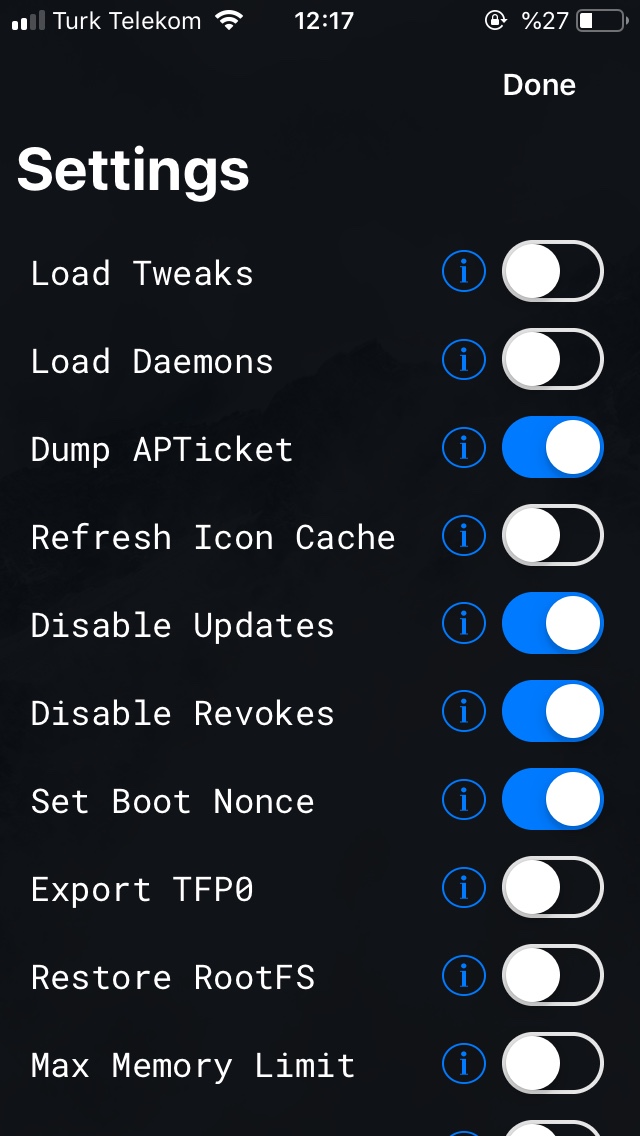Enable Export TFP0
The height and width of the screenshot is (1136, 640).
coord(552,887)
